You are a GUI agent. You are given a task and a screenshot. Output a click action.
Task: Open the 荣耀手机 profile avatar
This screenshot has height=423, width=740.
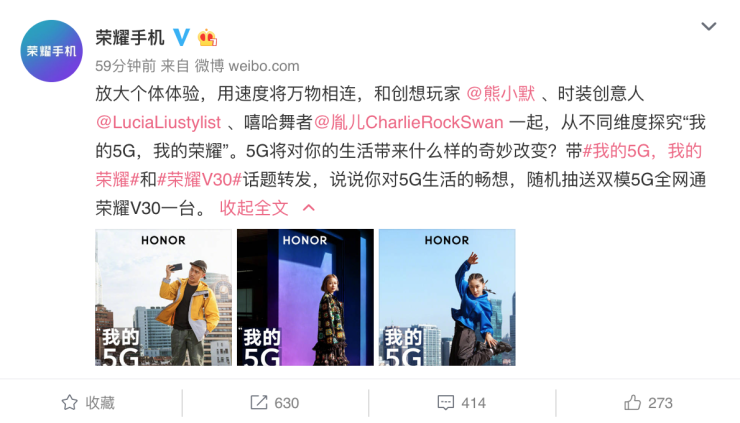click(52, 50)
